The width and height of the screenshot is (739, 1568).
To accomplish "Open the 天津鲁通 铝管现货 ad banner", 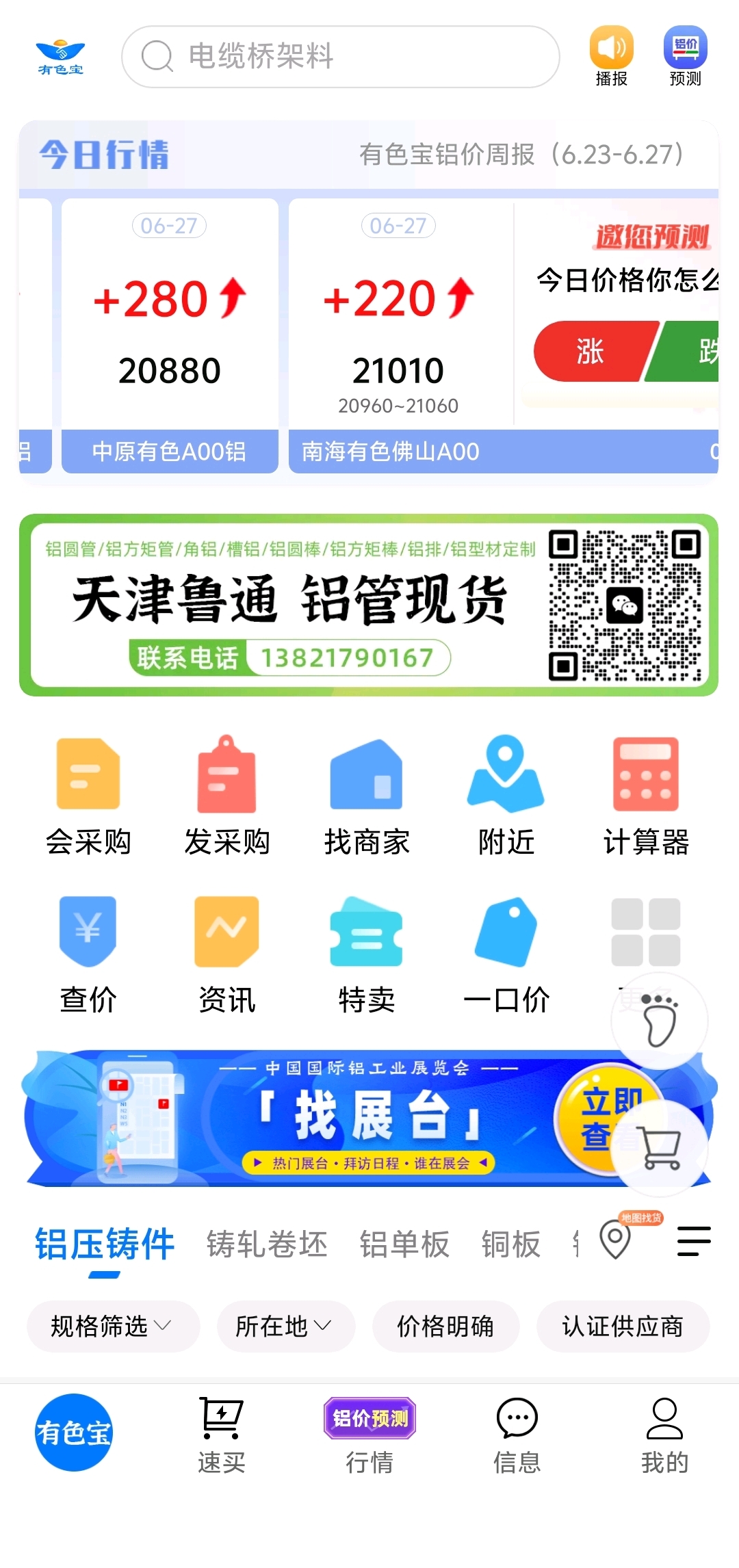I will (369, 605).
